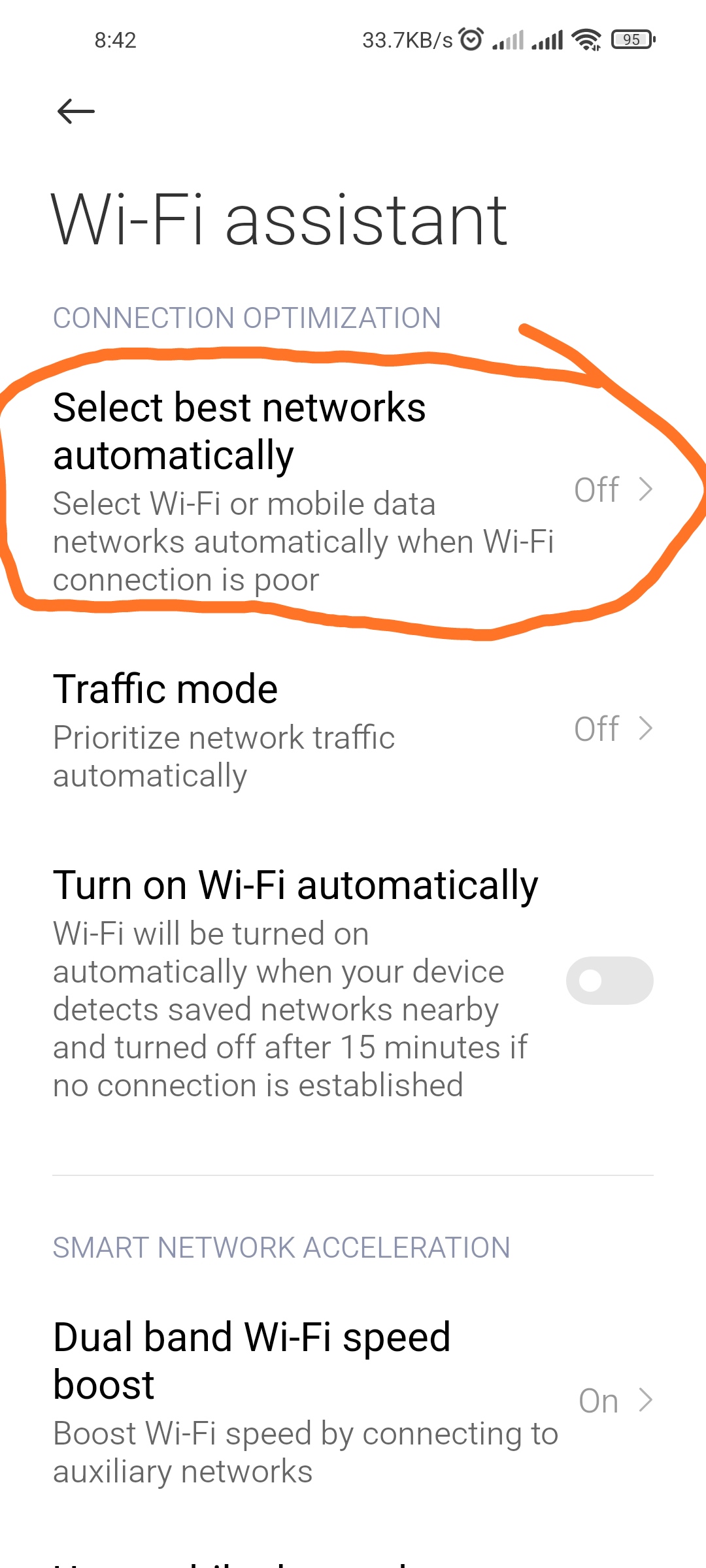The height and width of the screenshot is (1568, 706).
Task: Open the Traffic mode setting
Action: pyautogui.click(x=353, y=729)
